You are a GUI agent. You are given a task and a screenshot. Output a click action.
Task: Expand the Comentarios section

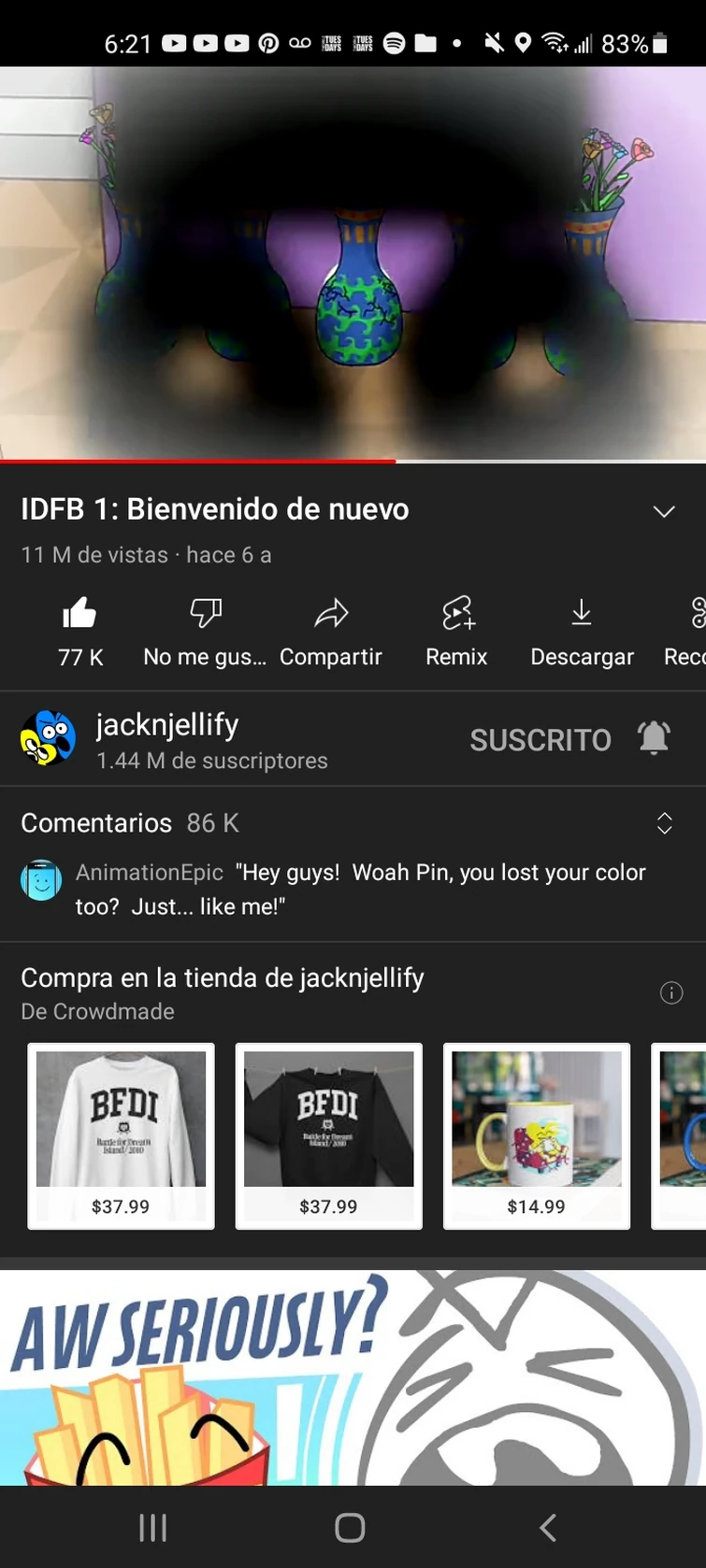pos(664,823)
